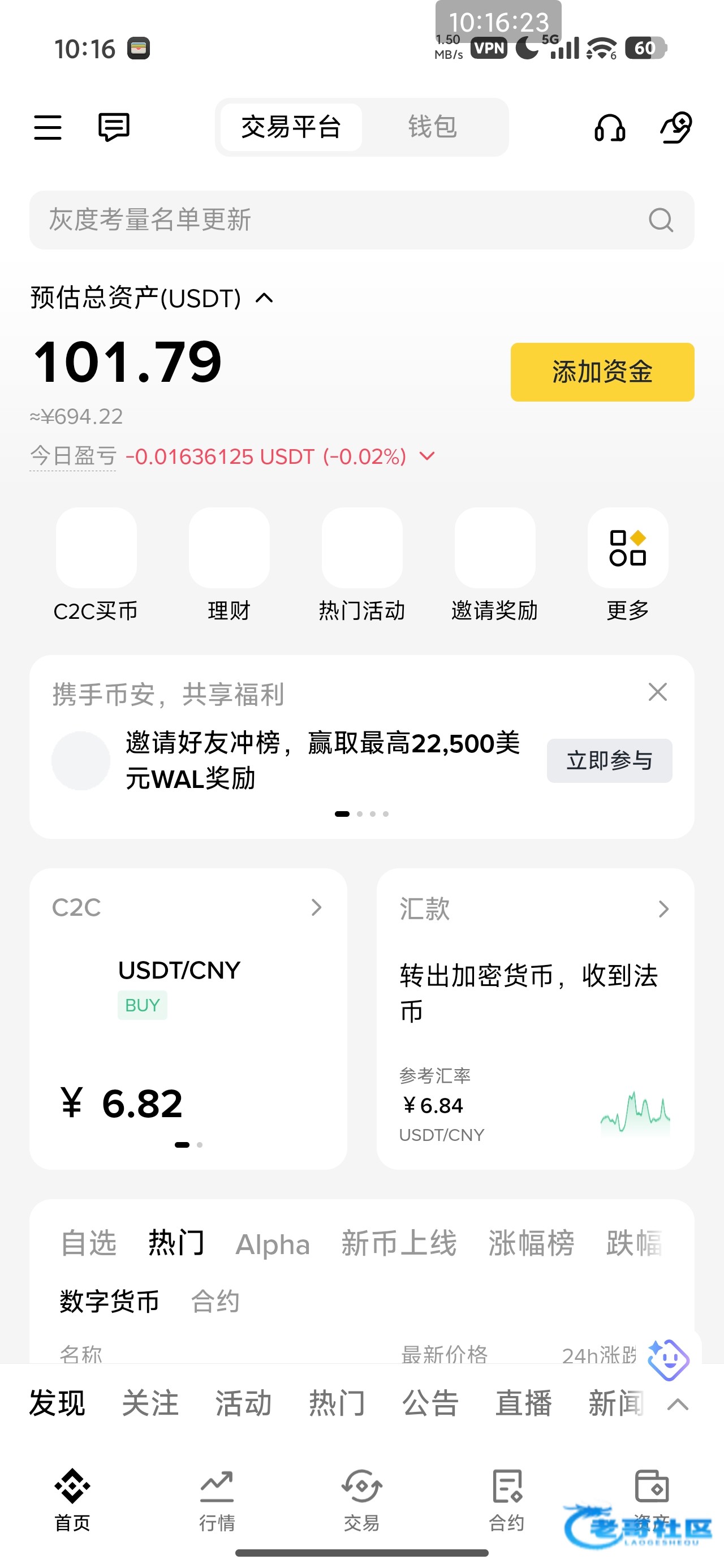Open the 汇款 card
Viewport: 724px width, 1568px height.
tap(535, 1018)
